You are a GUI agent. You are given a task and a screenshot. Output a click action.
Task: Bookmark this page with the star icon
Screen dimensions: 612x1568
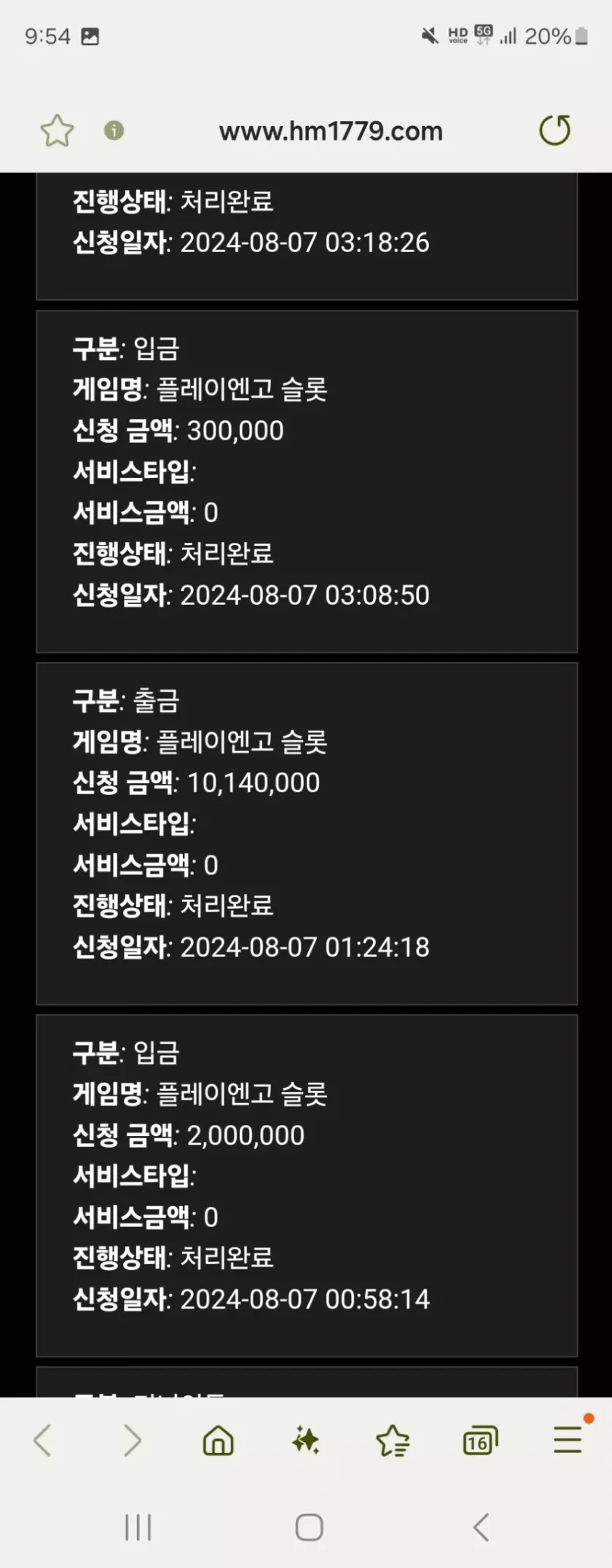click(x=57, y=131)
